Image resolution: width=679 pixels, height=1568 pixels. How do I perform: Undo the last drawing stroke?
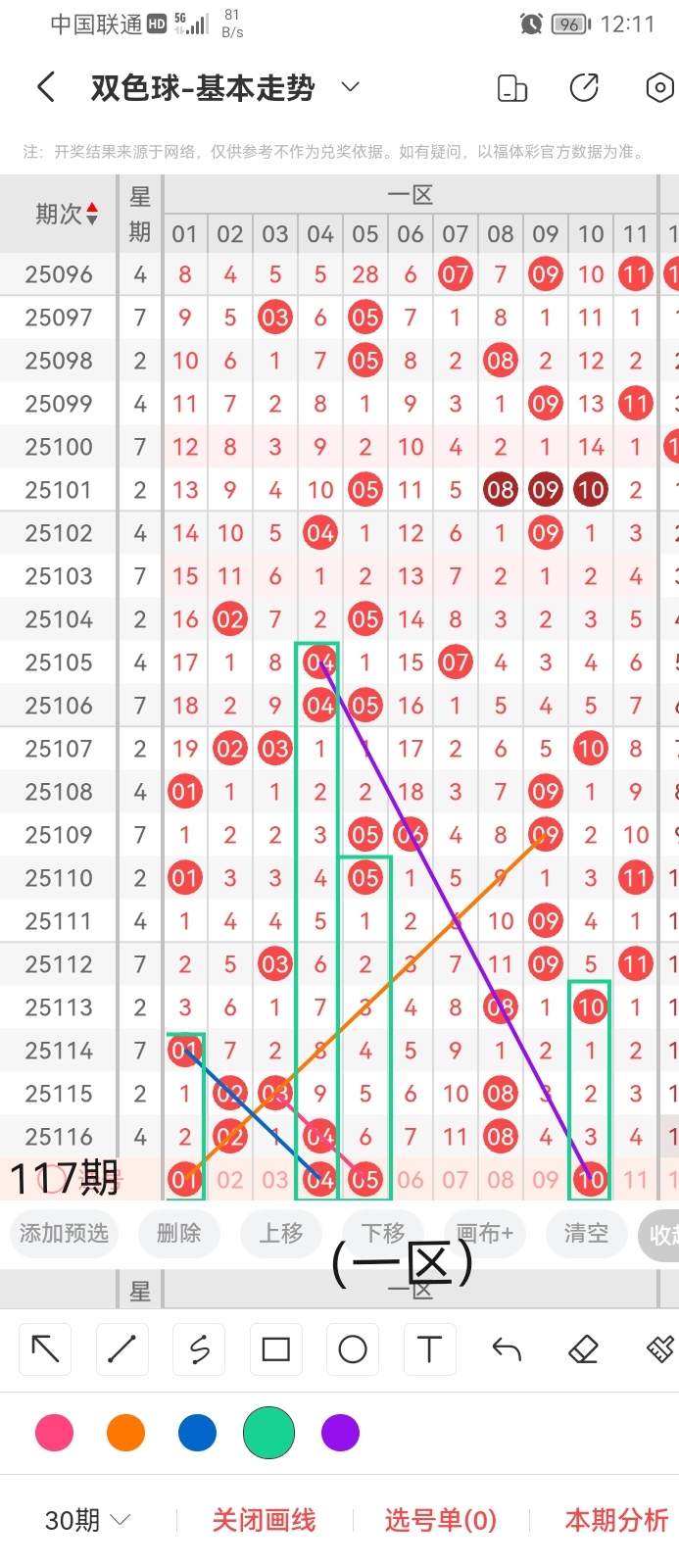pyautogui.click(x=507, y=1349)
